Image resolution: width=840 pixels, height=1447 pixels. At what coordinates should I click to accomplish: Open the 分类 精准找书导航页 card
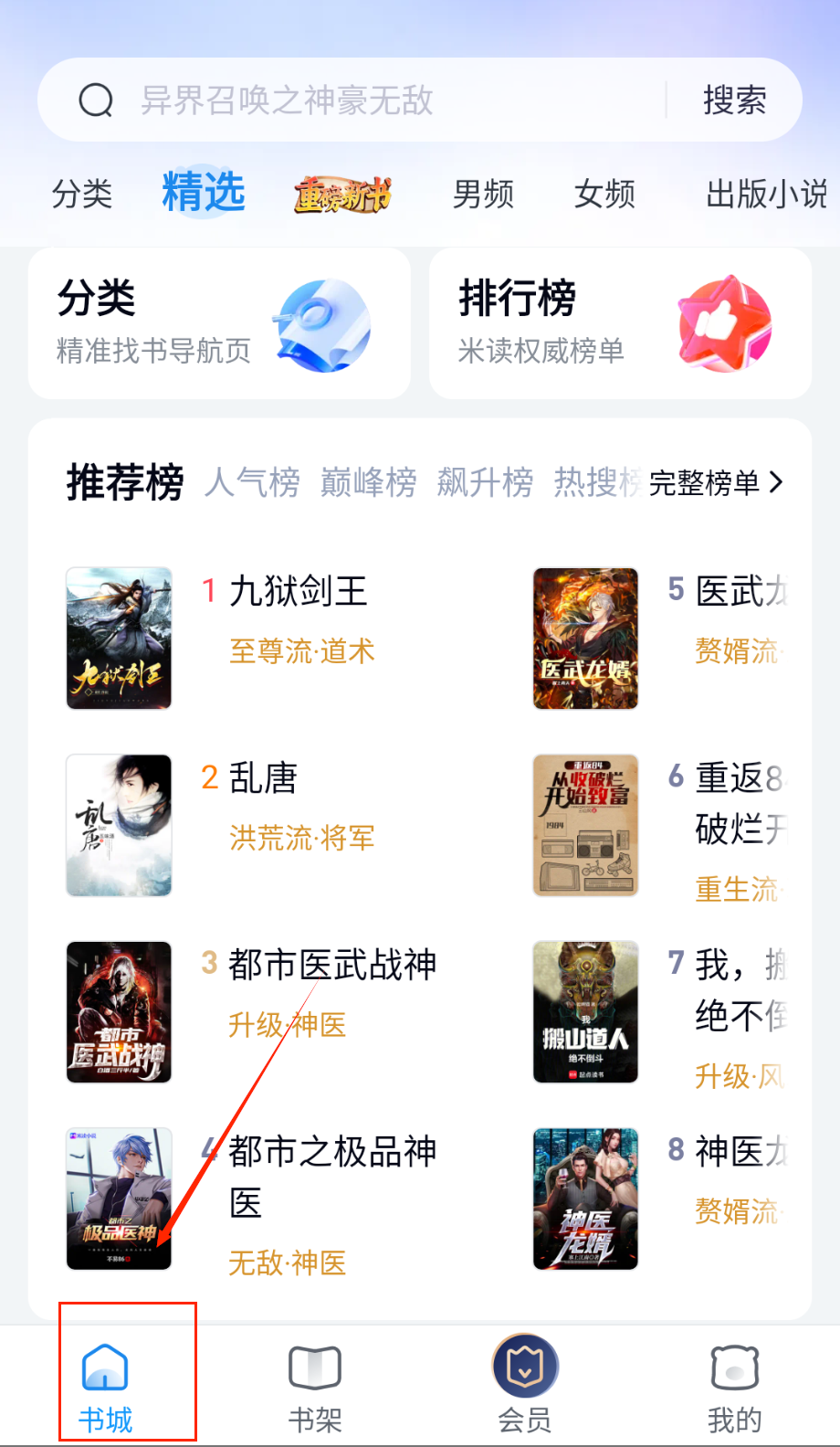tap(219, 323)
